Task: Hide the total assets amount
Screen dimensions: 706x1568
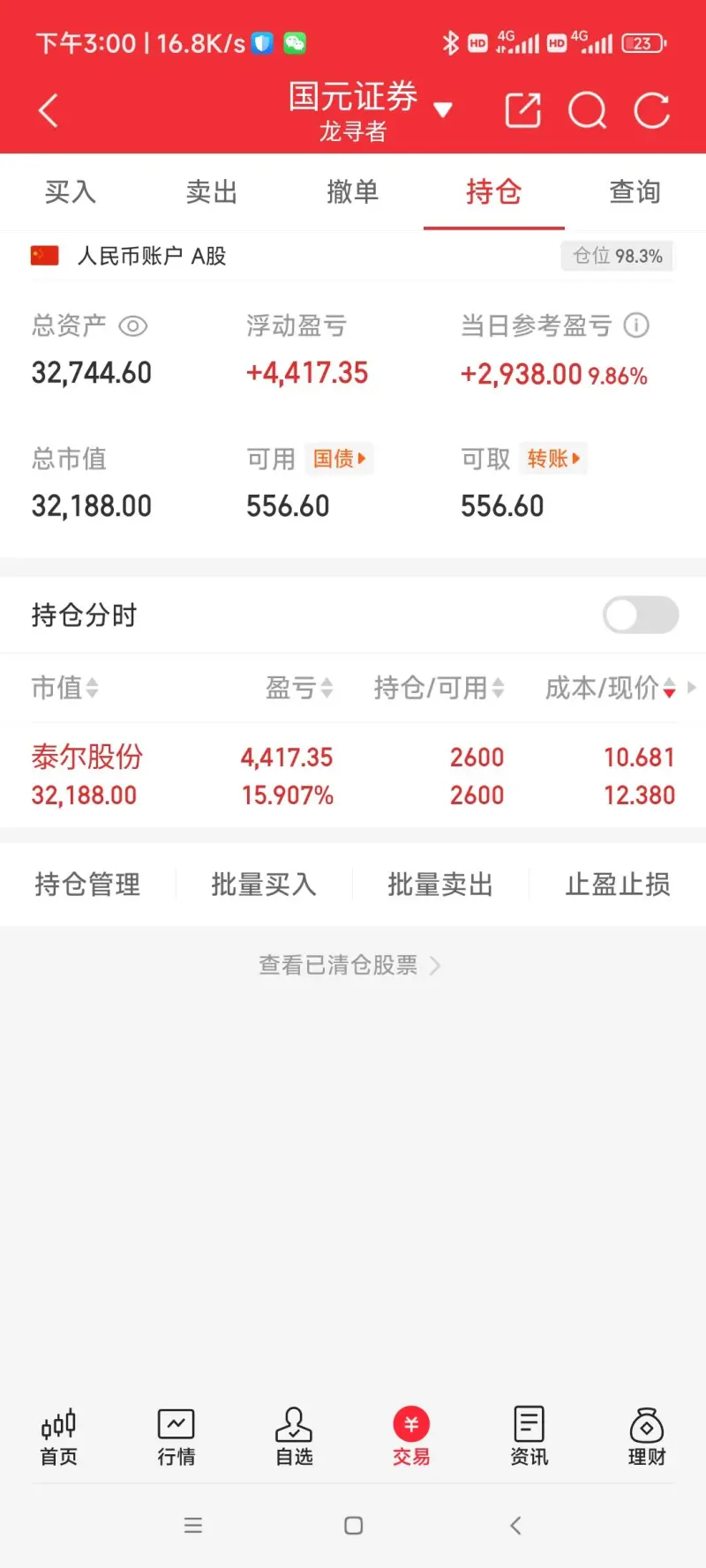Action: pos(133,326)
